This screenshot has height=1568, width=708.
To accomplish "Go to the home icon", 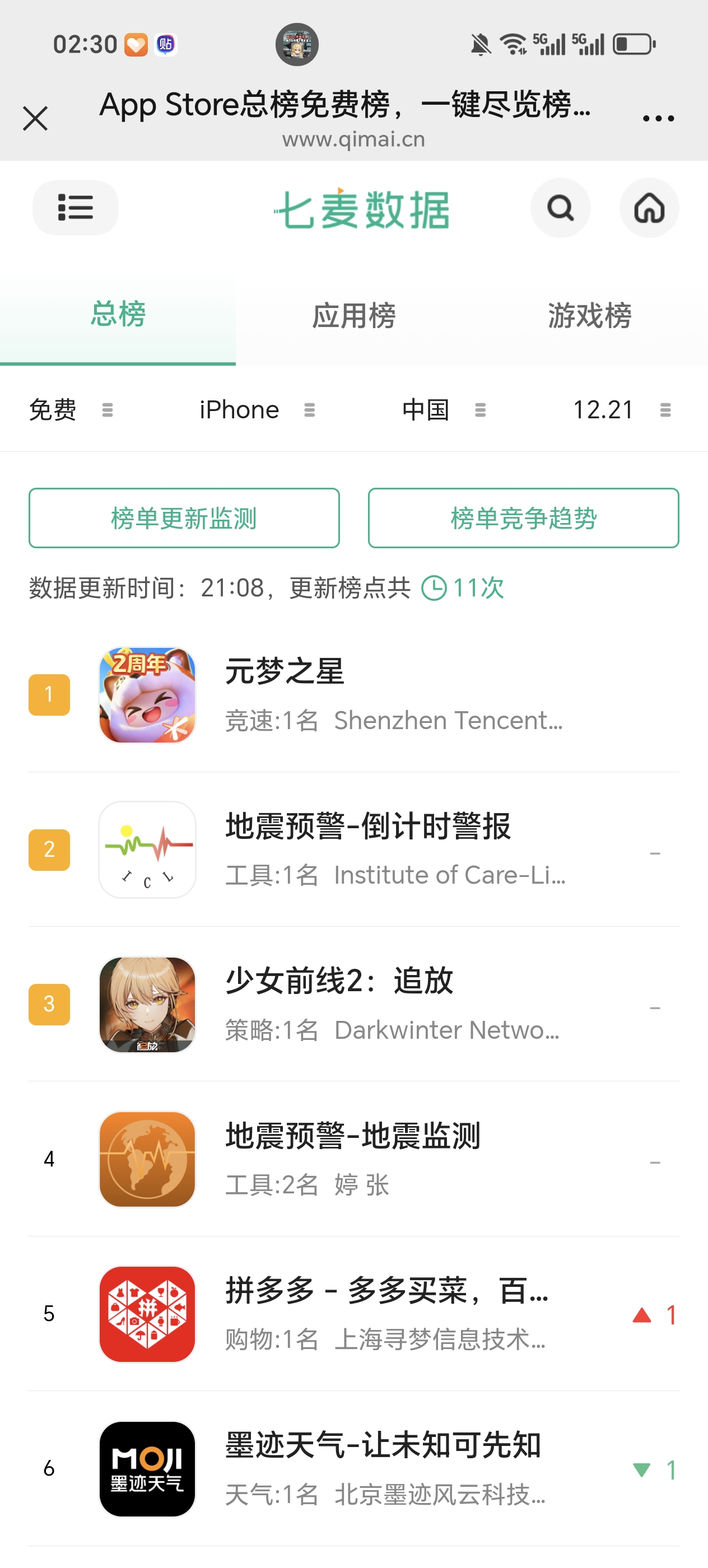I will click(649, 208).
